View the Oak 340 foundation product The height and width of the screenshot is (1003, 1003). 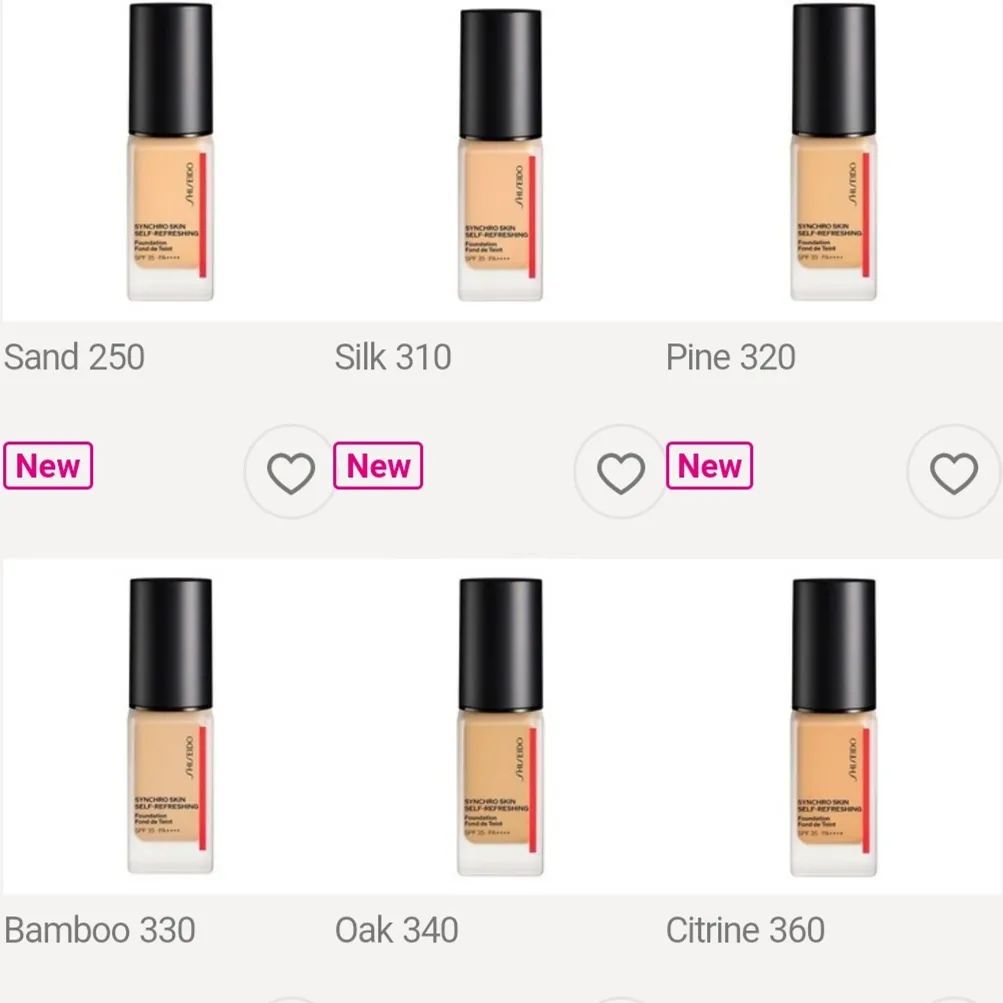tap(500, 728)
